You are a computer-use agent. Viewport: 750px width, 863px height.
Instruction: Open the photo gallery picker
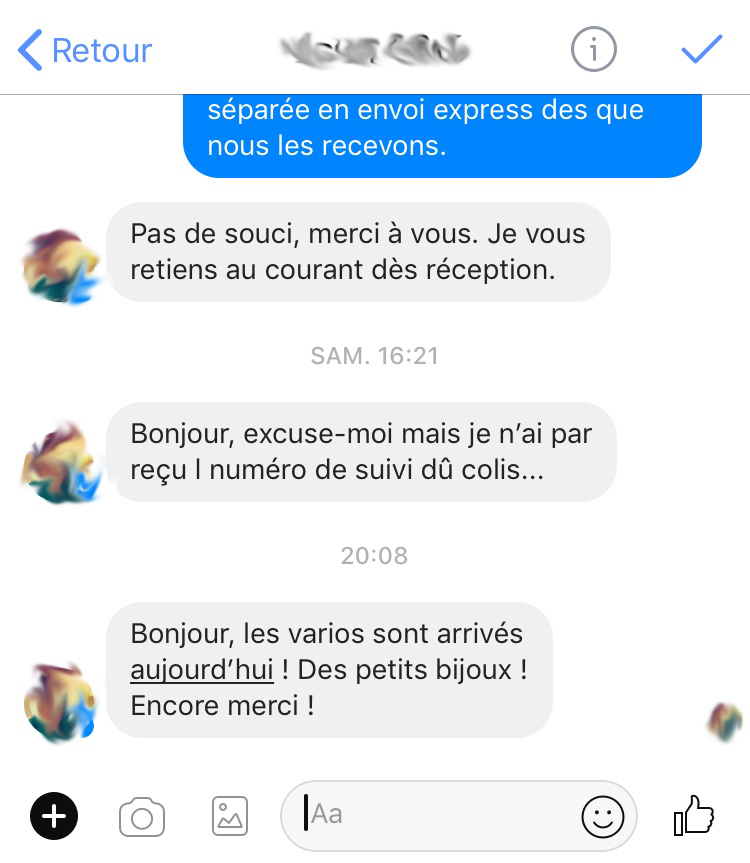pos(230,817)
